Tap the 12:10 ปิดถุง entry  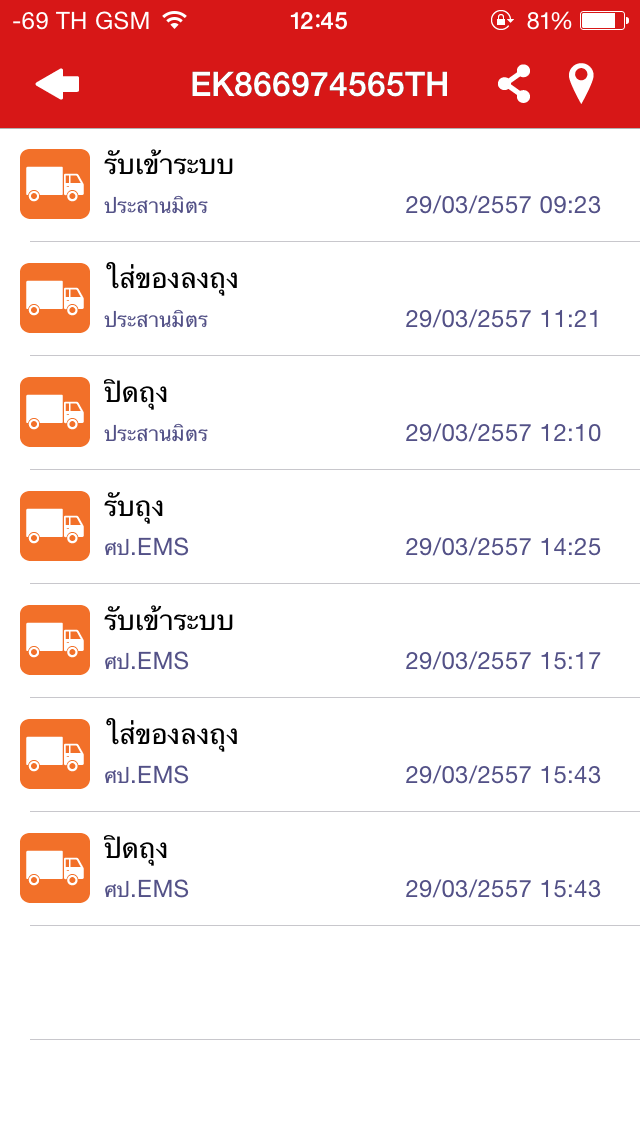coord(320,412)
